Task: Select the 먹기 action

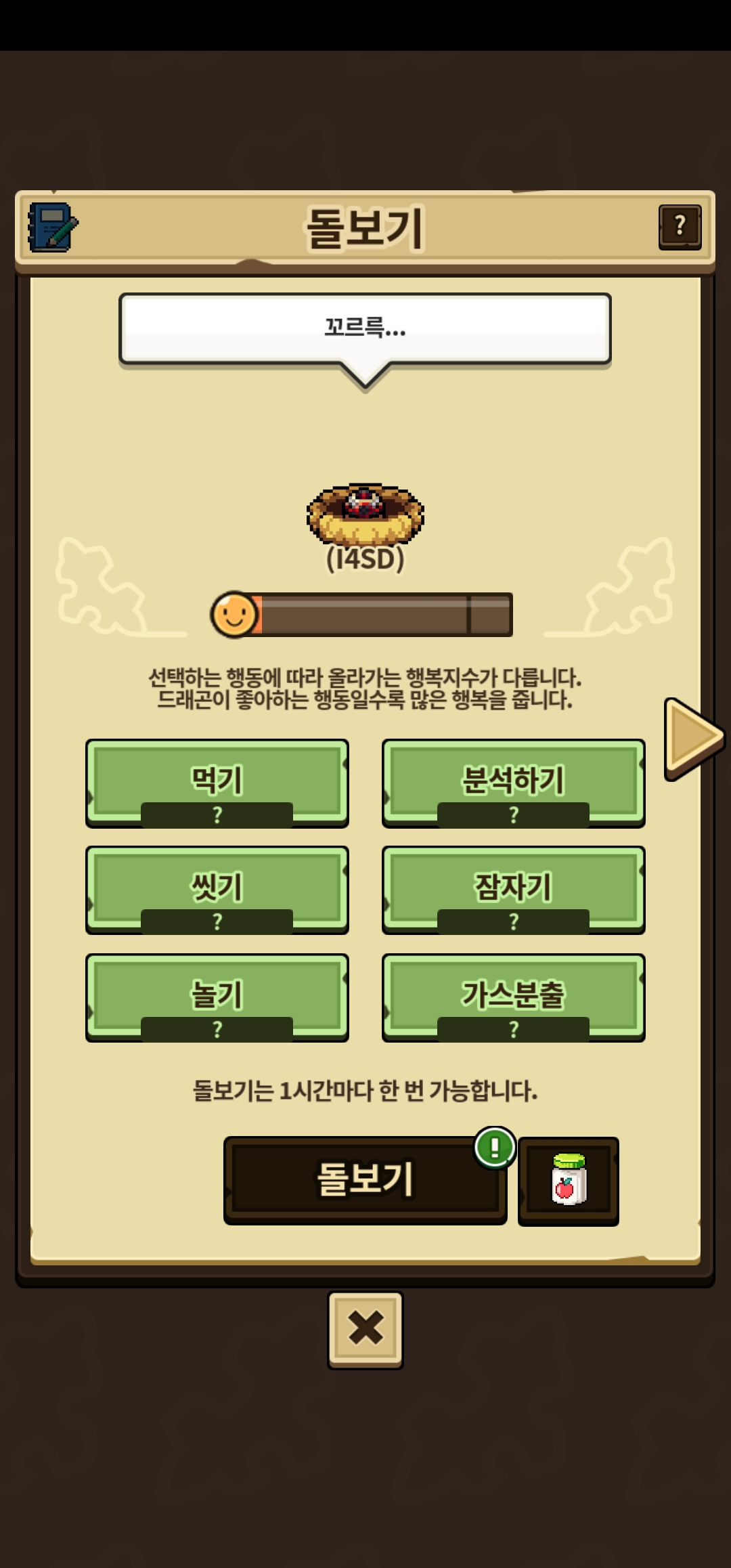Action: tap(217, 783)
